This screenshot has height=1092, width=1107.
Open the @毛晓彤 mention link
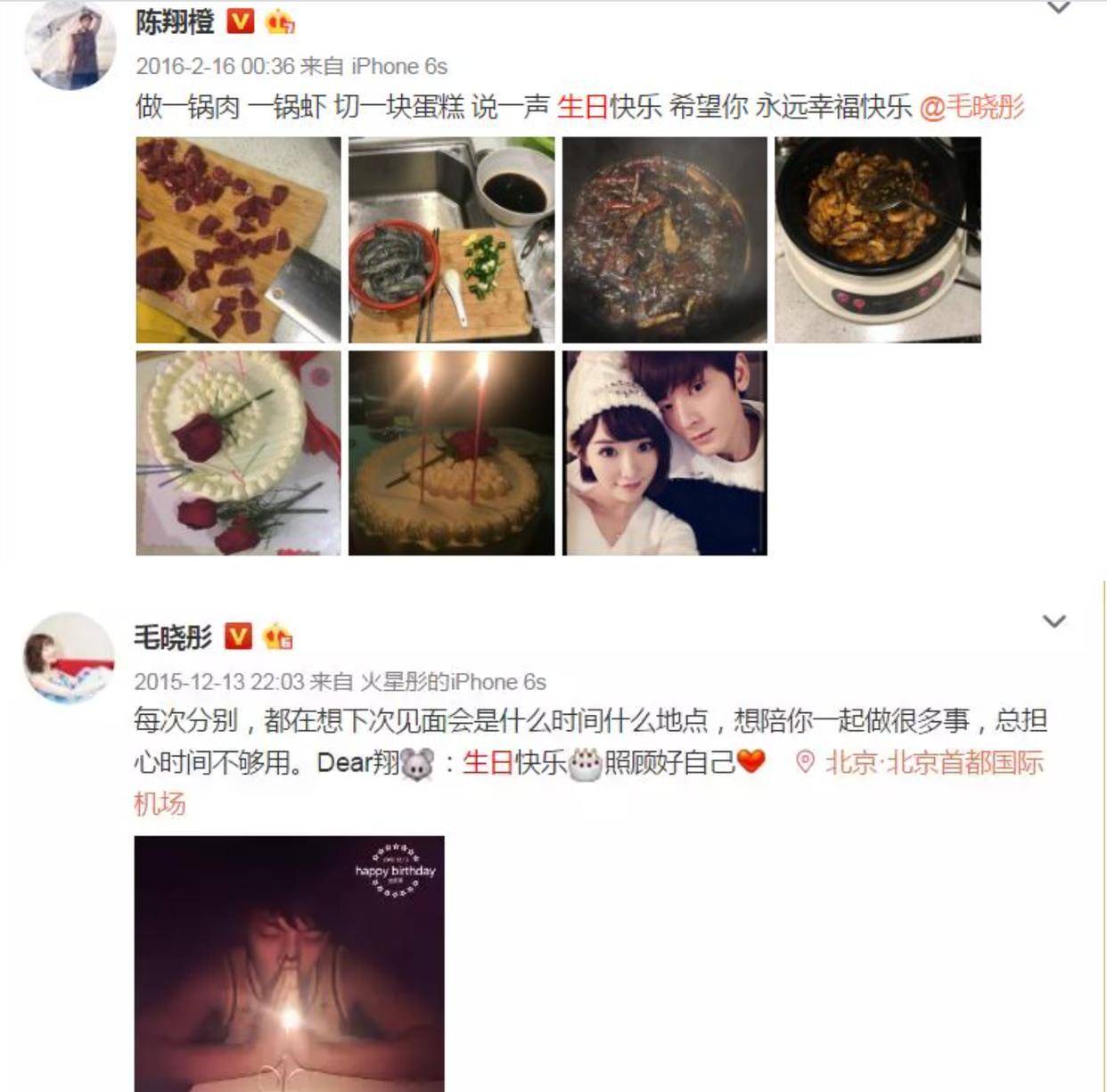972,107
